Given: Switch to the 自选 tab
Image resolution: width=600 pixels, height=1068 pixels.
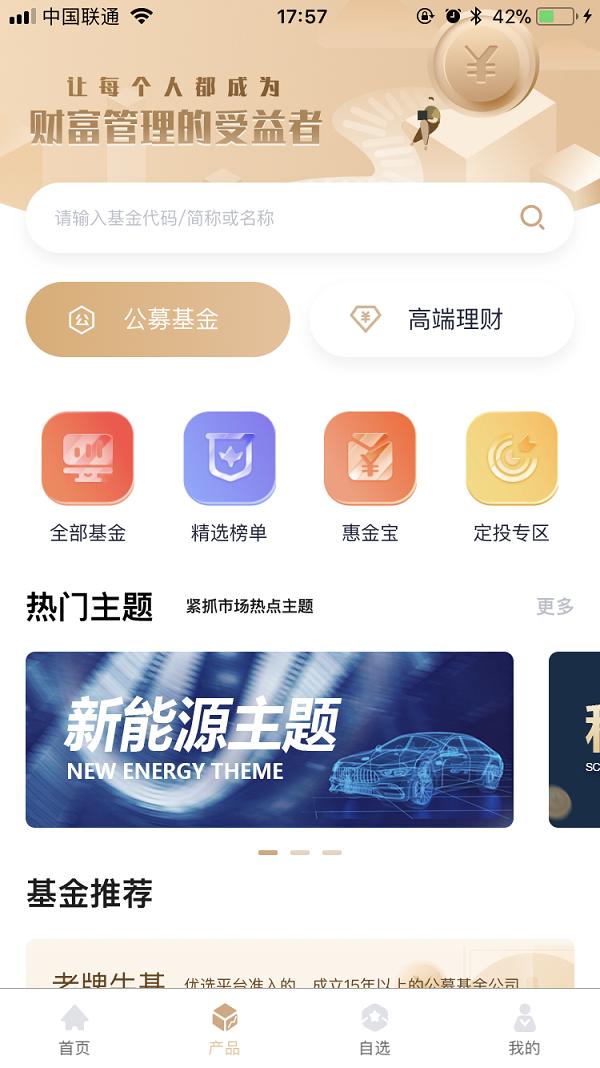Looking at the screenshot, I should coord(375,1030).
